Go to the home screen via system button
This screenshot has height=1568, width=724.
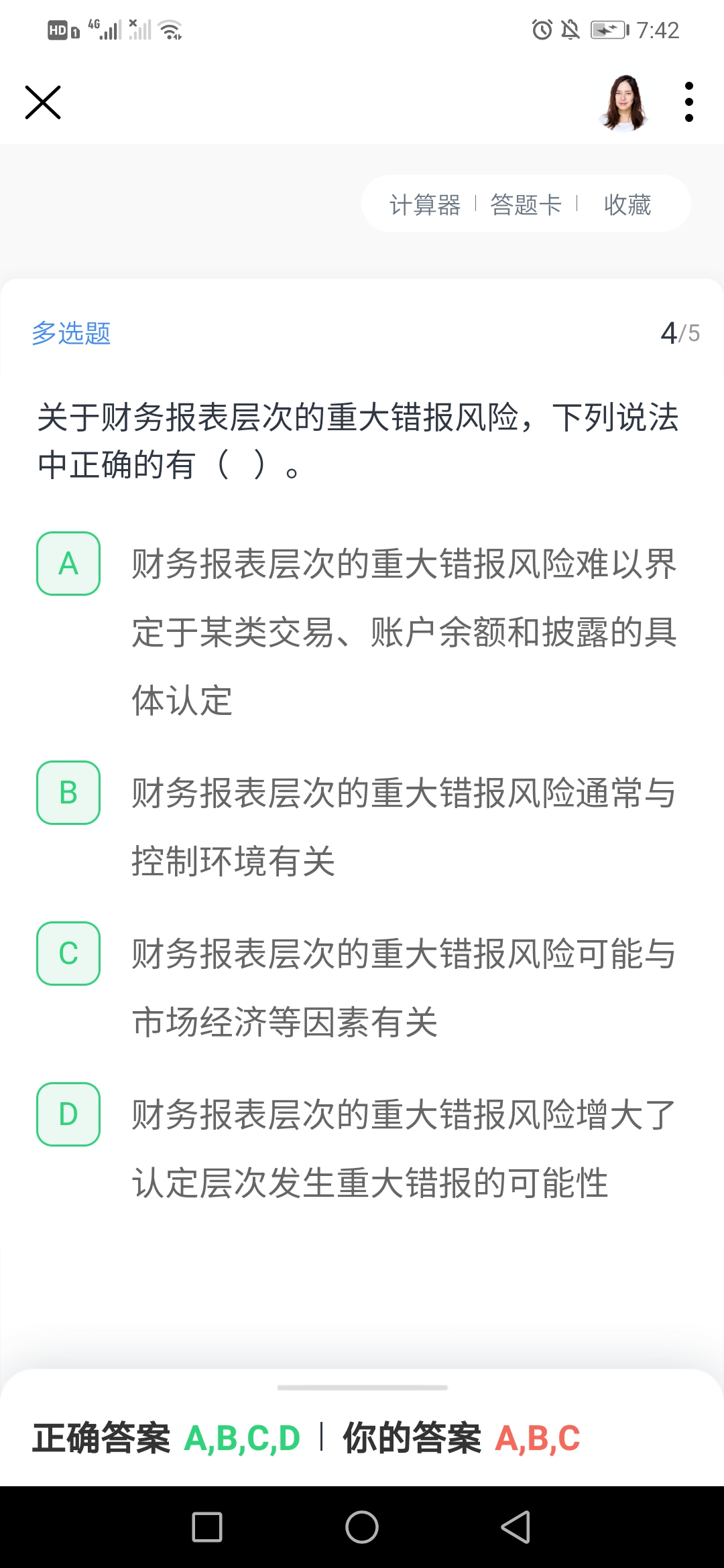pos(362,1527)
